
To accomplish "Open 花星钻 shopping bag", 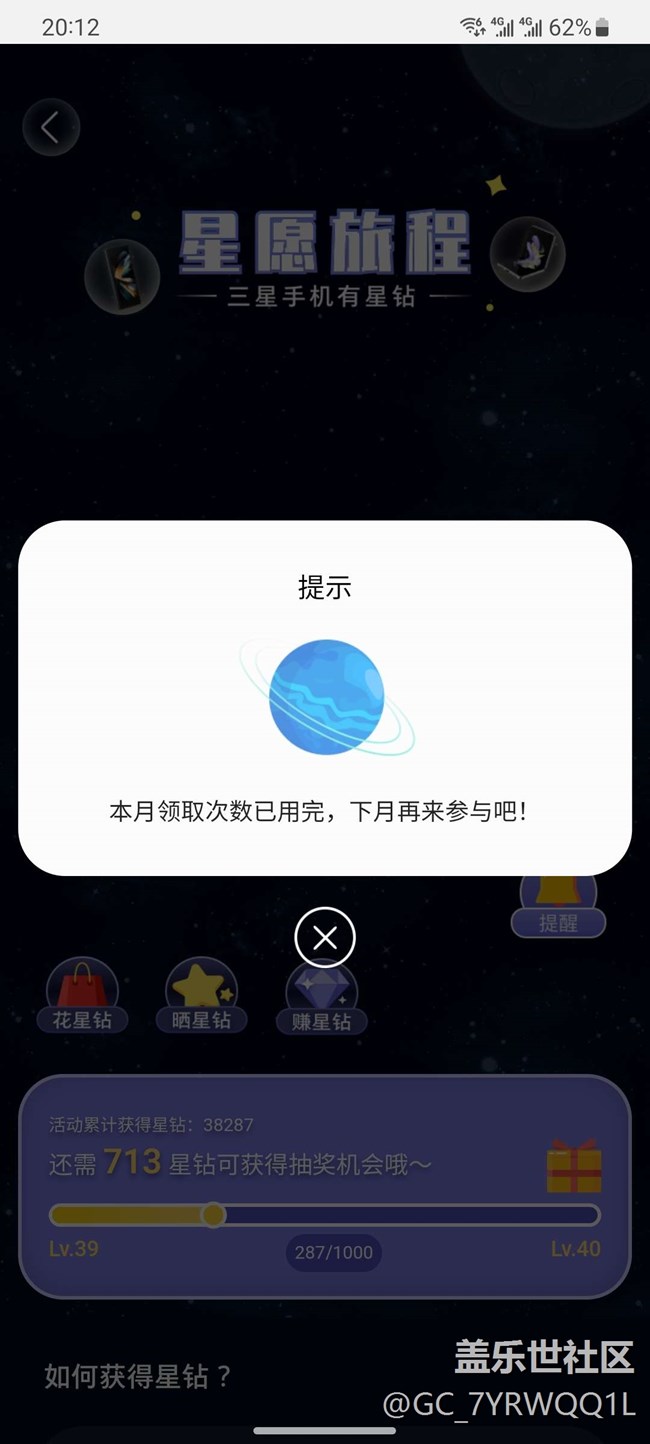I will pyautogui.click(x=82, y=995).
